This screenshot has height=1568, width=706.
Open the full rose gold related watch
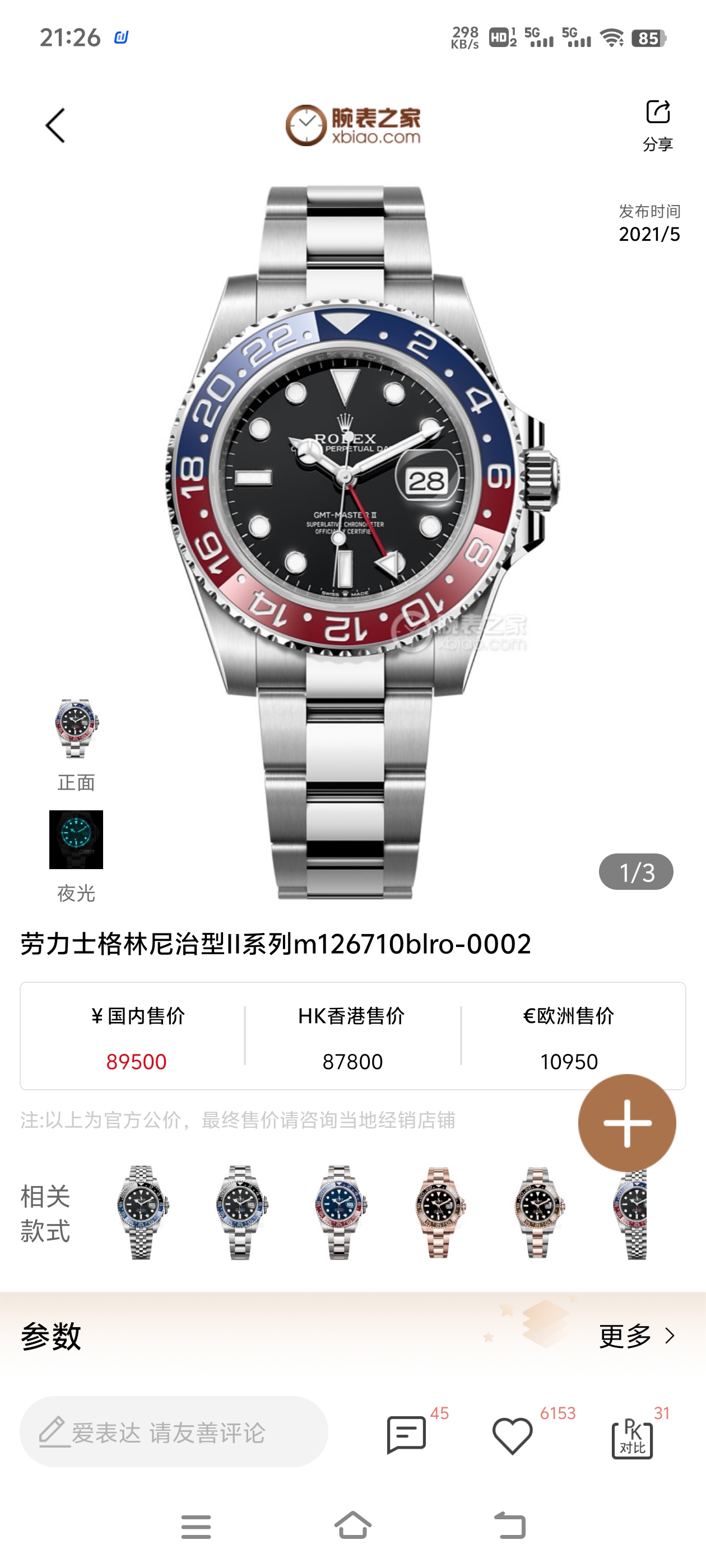(438, 1212)
